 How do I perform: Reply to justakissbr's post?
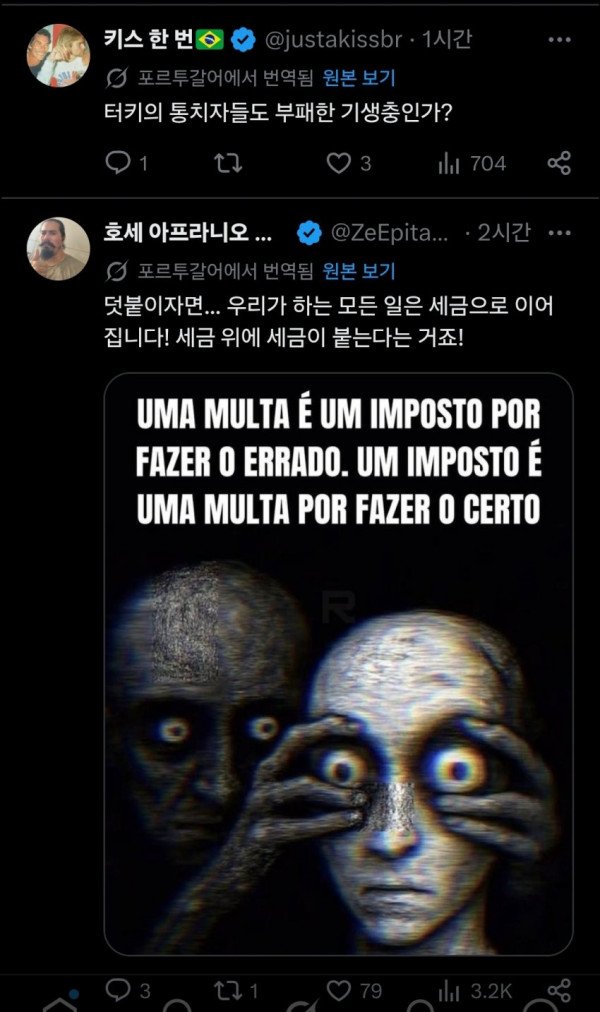pyautogui.click(x=119, y=163)
